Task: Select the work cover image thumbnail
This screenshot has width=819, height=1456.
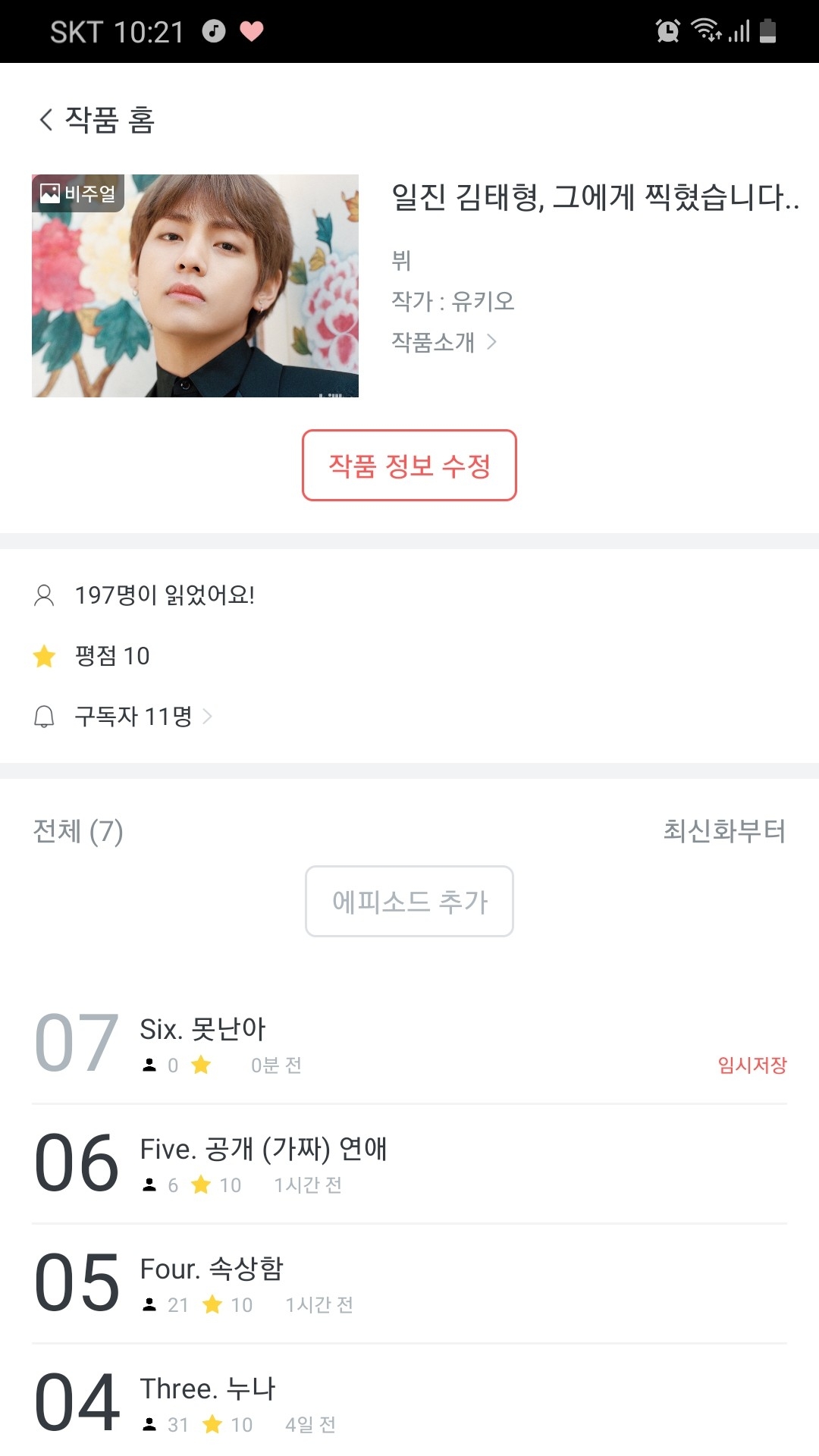Action: coord(195,286)
